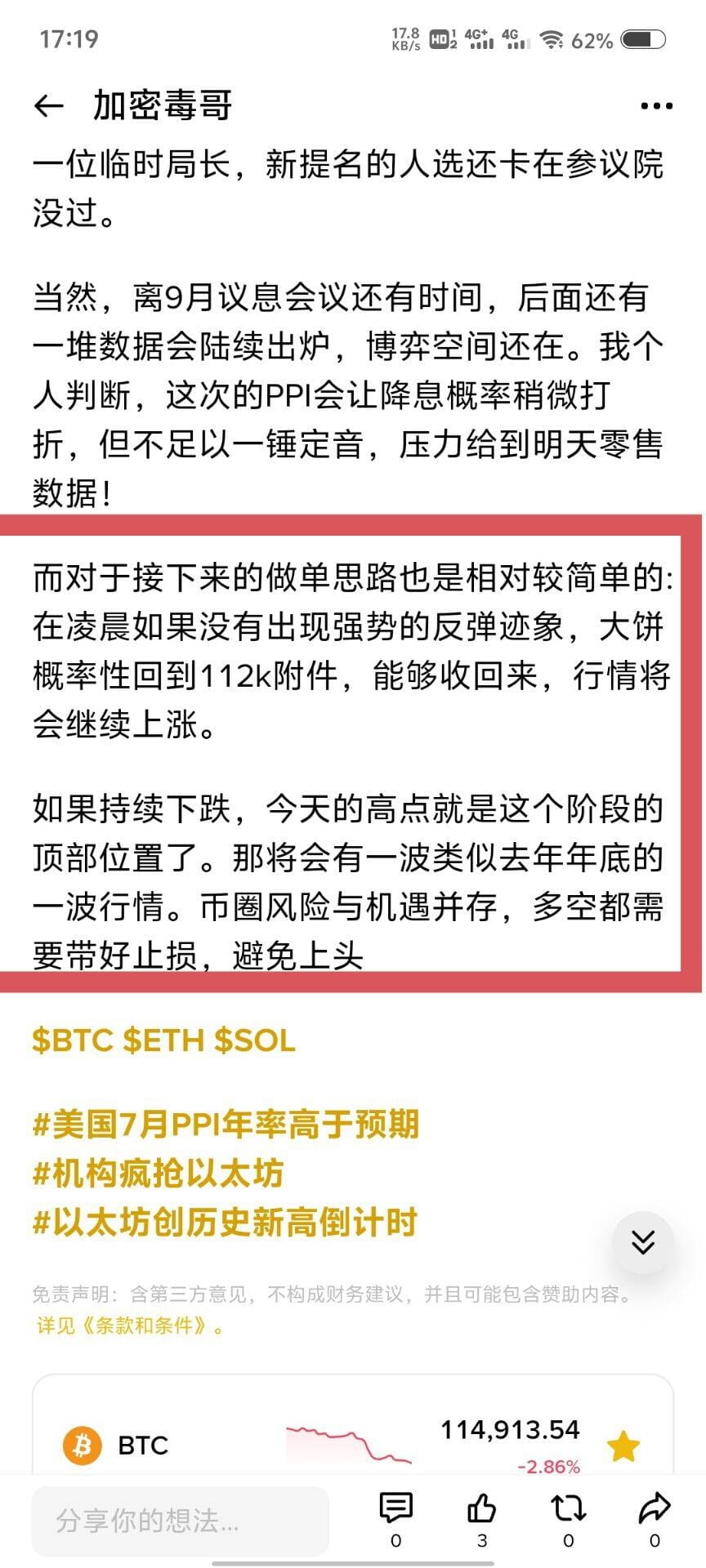Go back using the arrow icon

coord(49,105)
